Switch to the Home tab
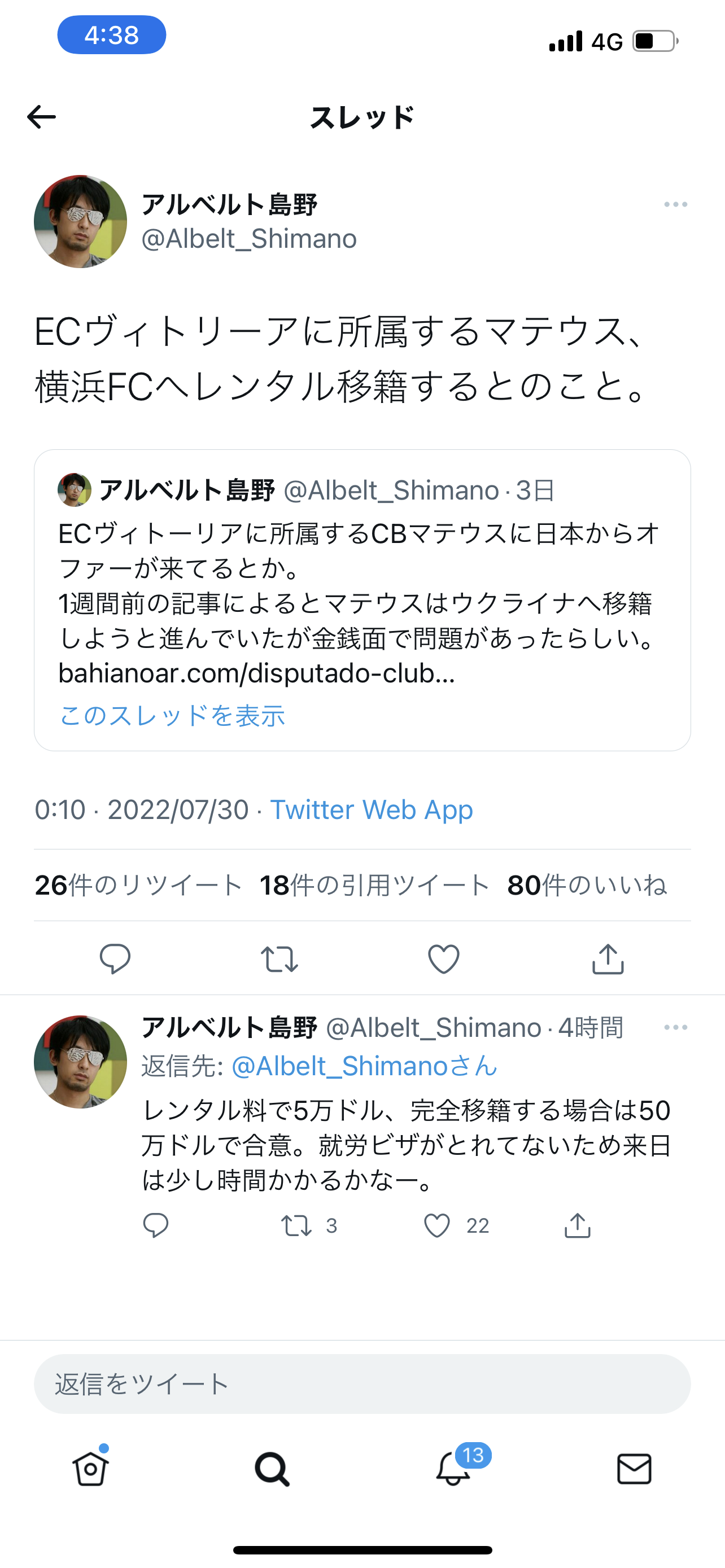 click(x=91, y=1469)
